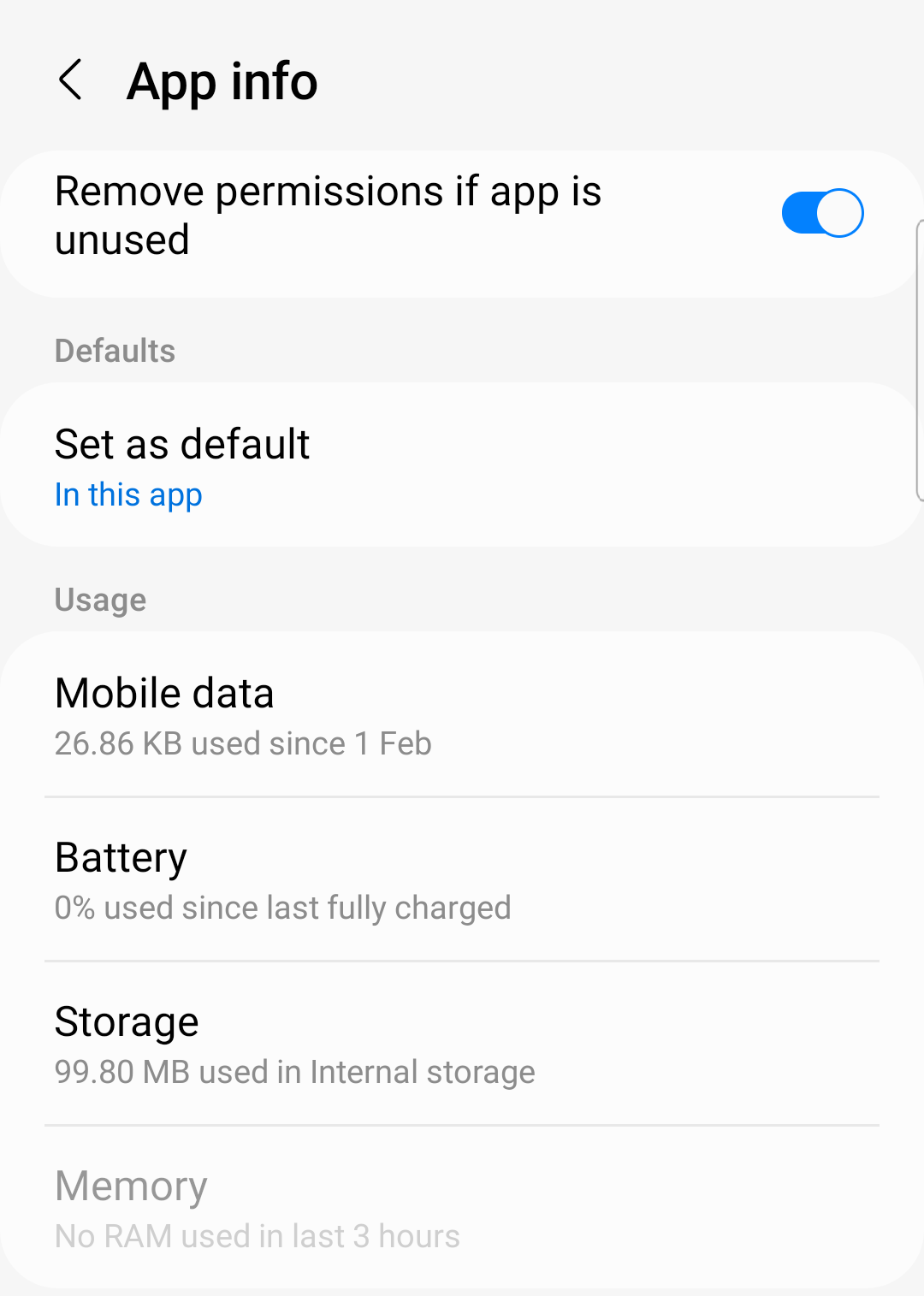Open Battery usage information
The height and width of the screenshot is (1296, 924).
point(121,857)
